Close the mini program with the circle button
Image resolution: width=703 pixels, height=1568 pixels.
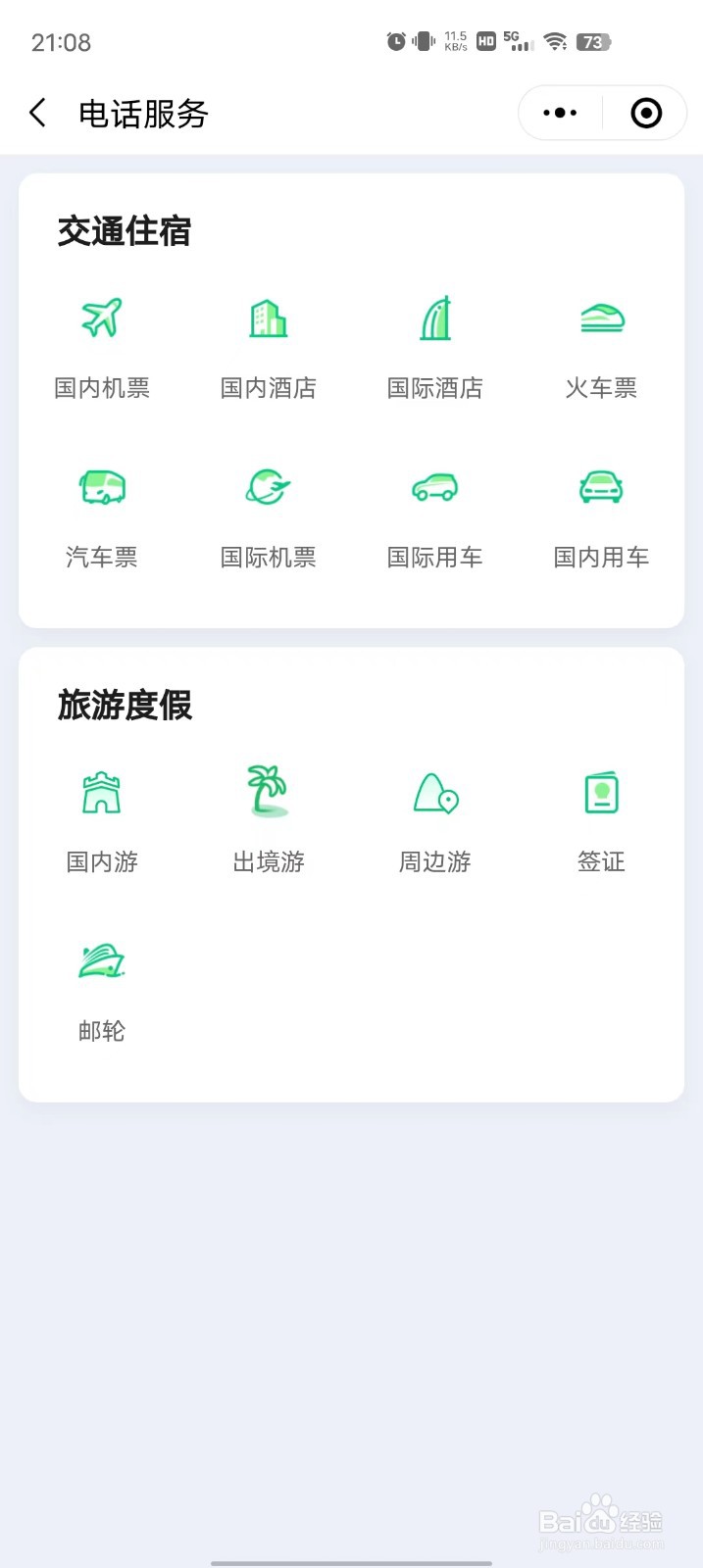[645, 113]
